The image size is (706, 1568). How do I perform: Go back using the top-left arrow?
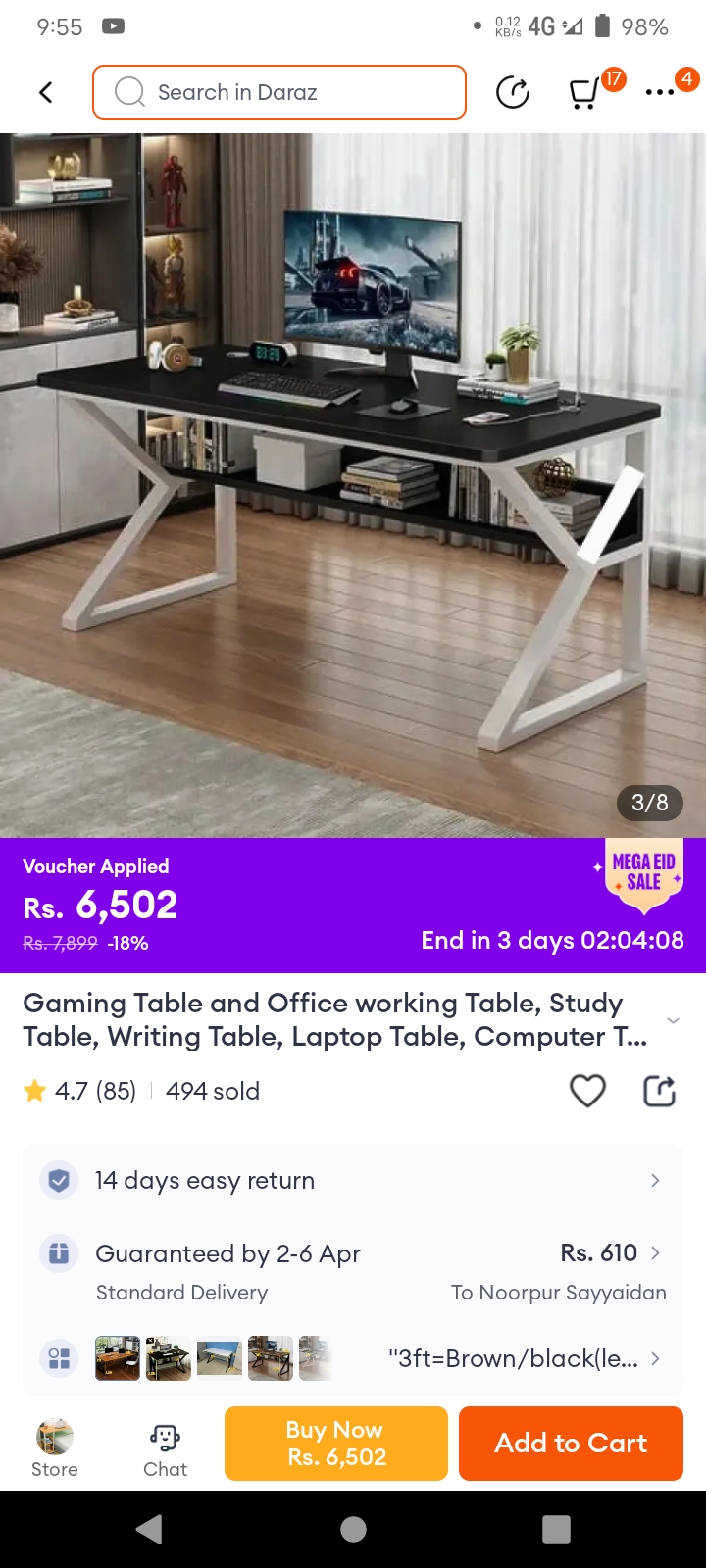45,92
